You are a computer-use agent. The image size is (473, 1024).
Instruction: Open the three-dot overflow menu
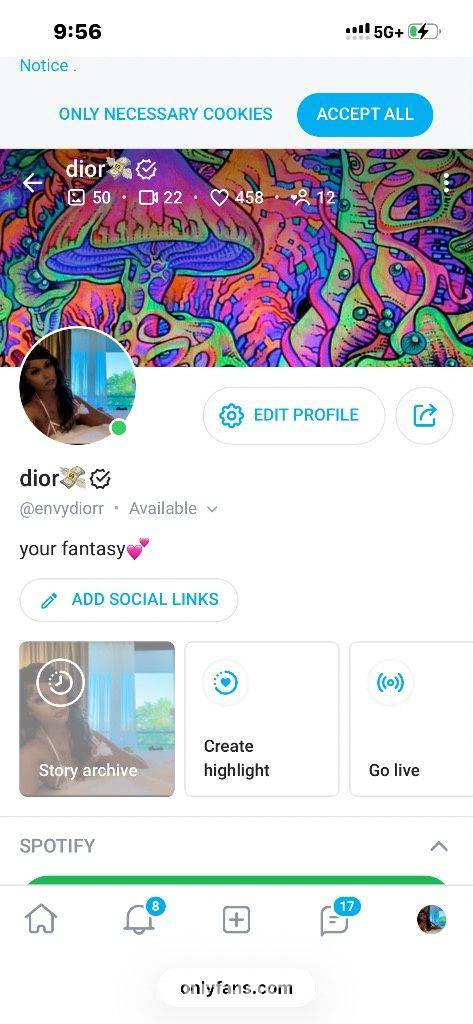point(446,183)
